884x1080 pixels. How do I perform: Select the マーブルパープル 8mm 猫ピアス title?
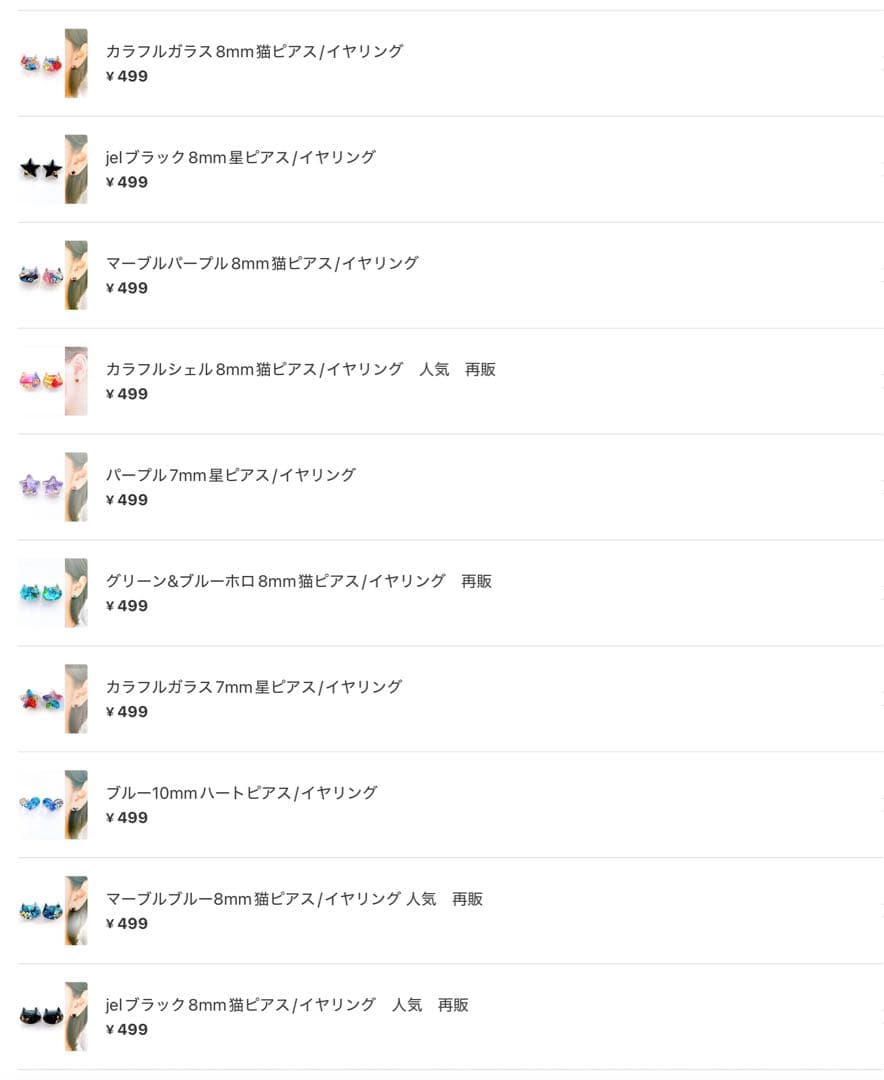pos(262,263)
